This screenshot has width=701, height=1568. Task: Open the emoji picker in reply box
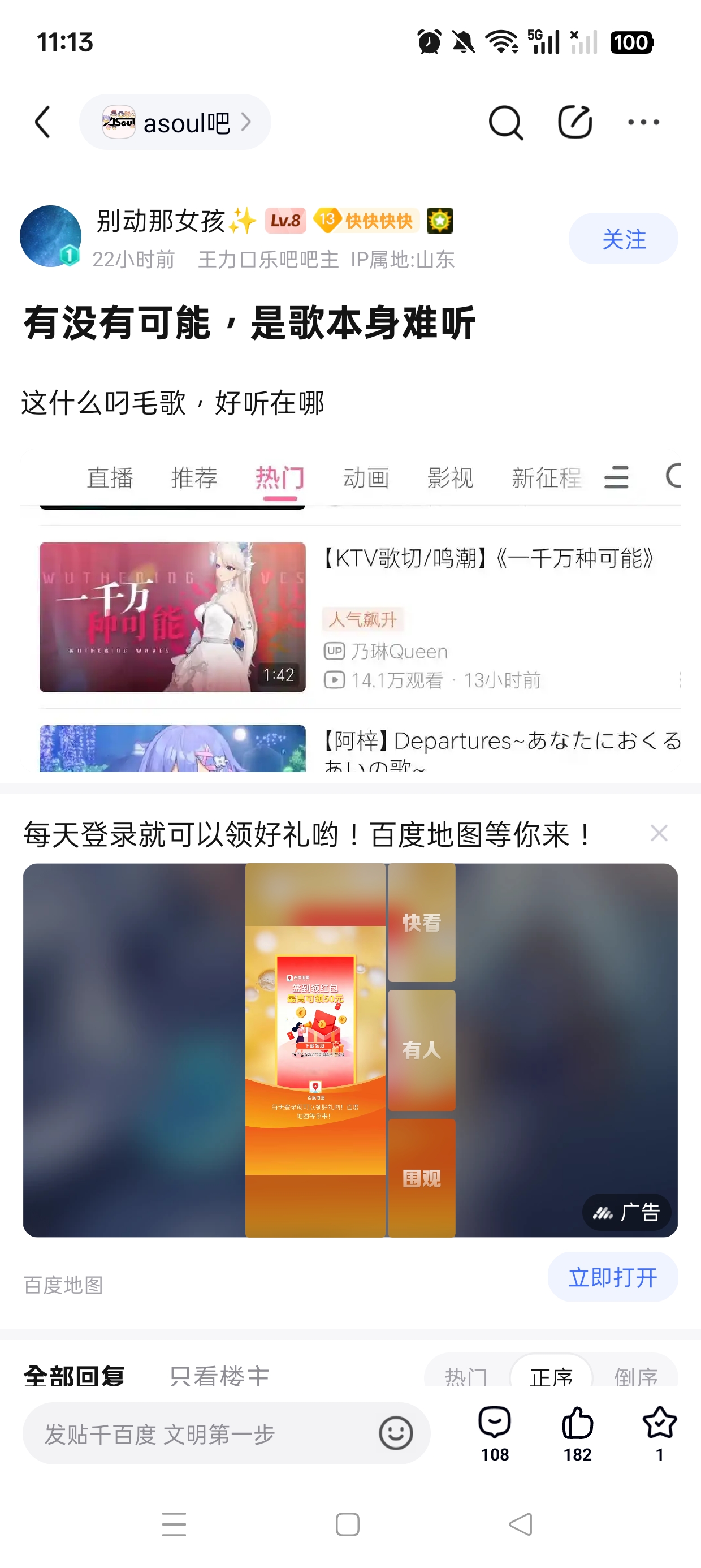396,1433
